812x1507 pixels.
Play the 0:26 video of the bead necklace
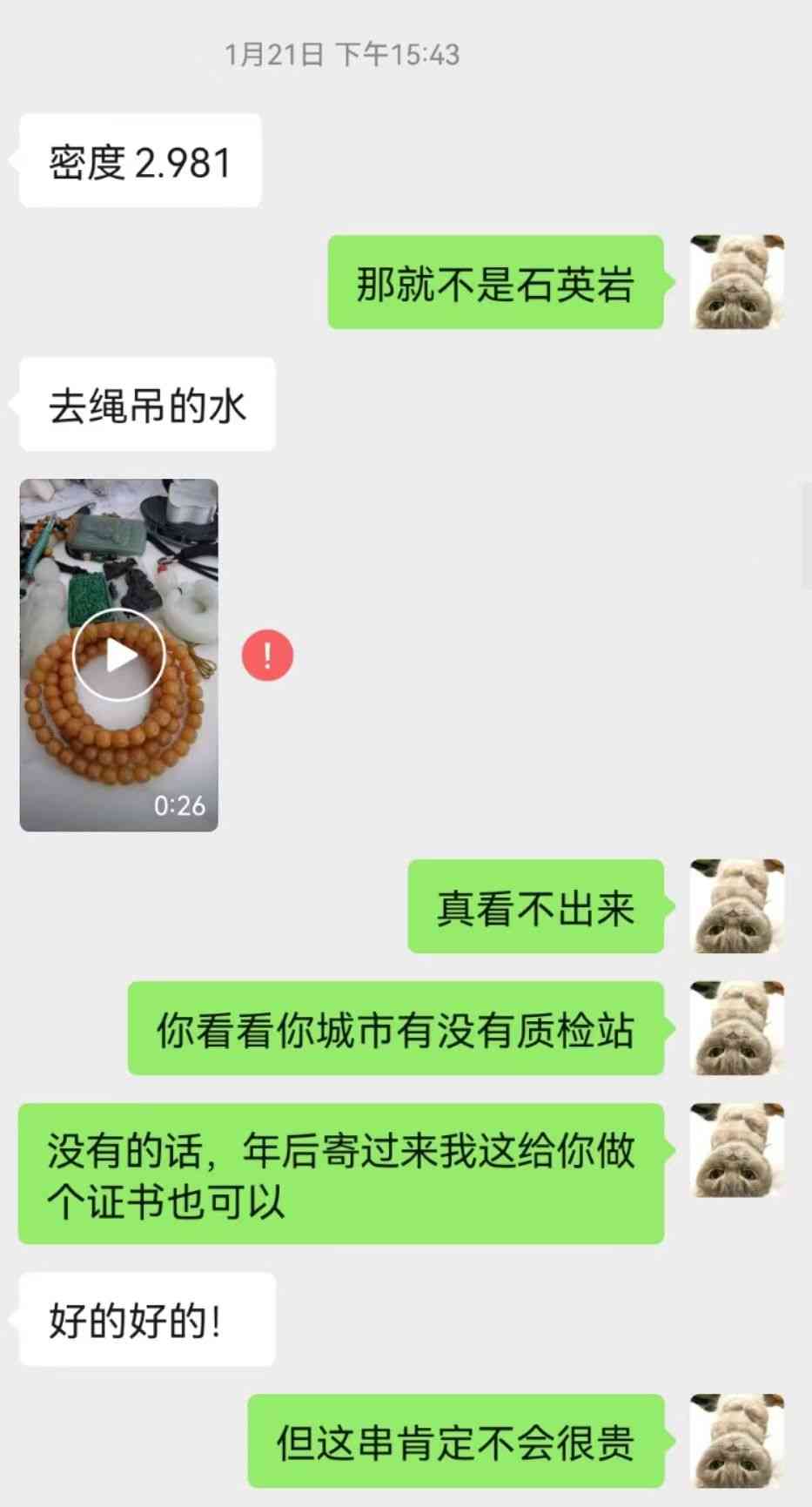(119, 655)
